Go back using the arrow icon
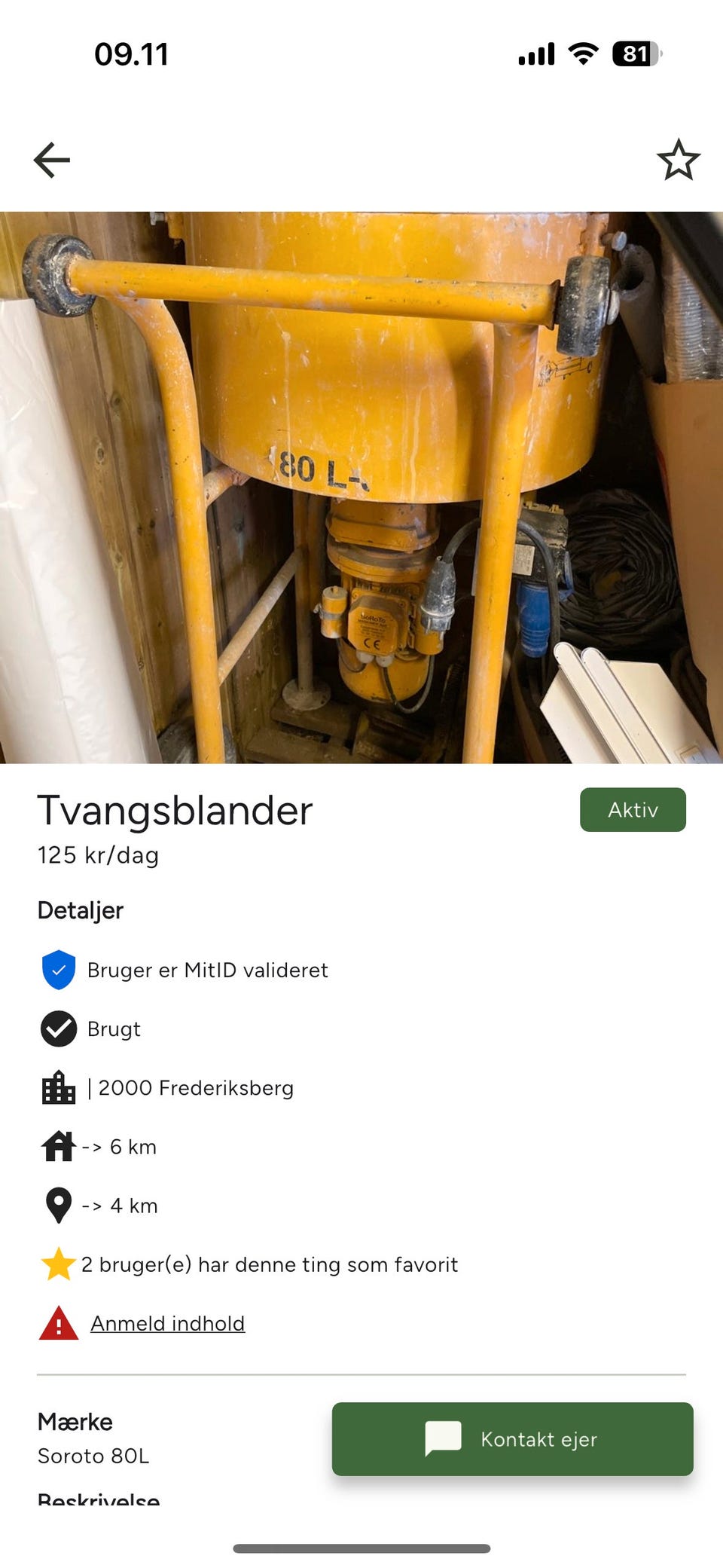The image size is (723, 1568). [52, 160]
